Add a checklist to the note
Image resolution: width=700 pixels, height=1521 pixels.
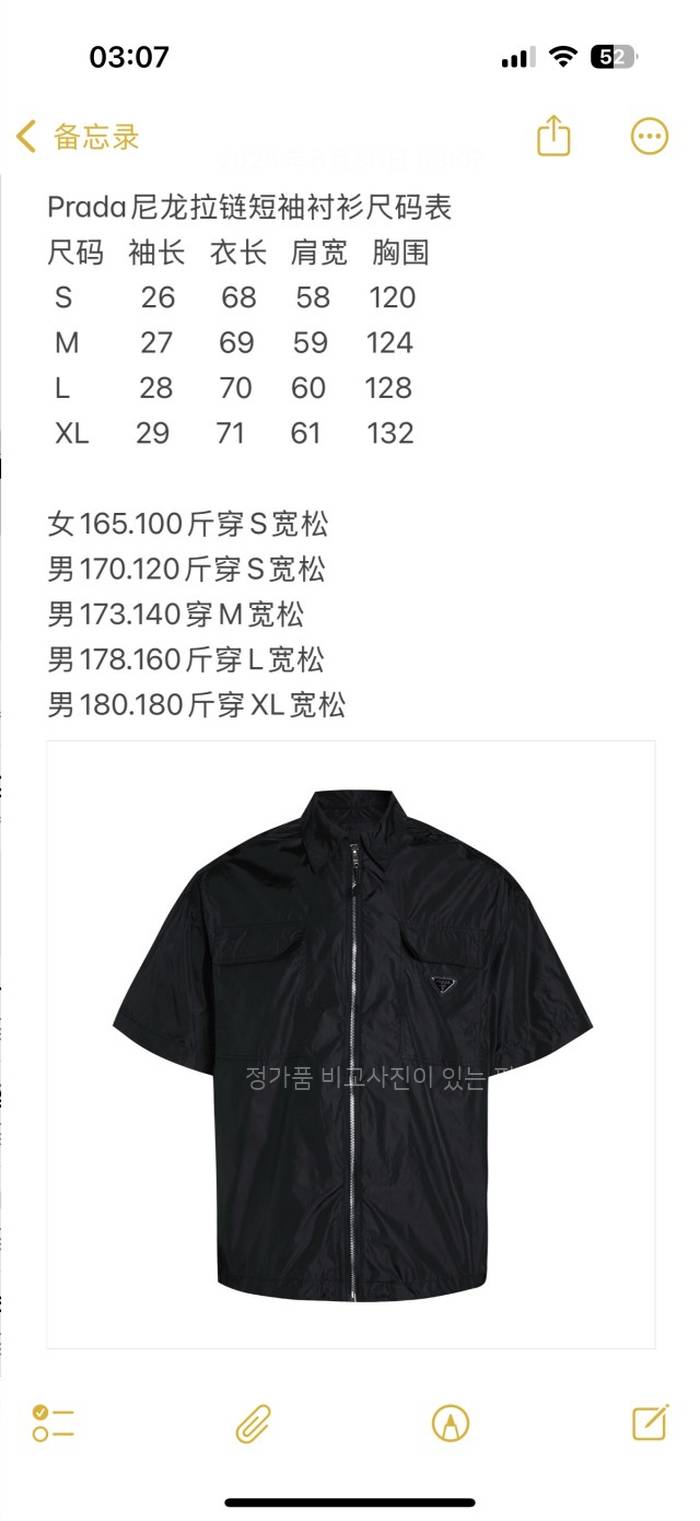tap(53, 1422)
